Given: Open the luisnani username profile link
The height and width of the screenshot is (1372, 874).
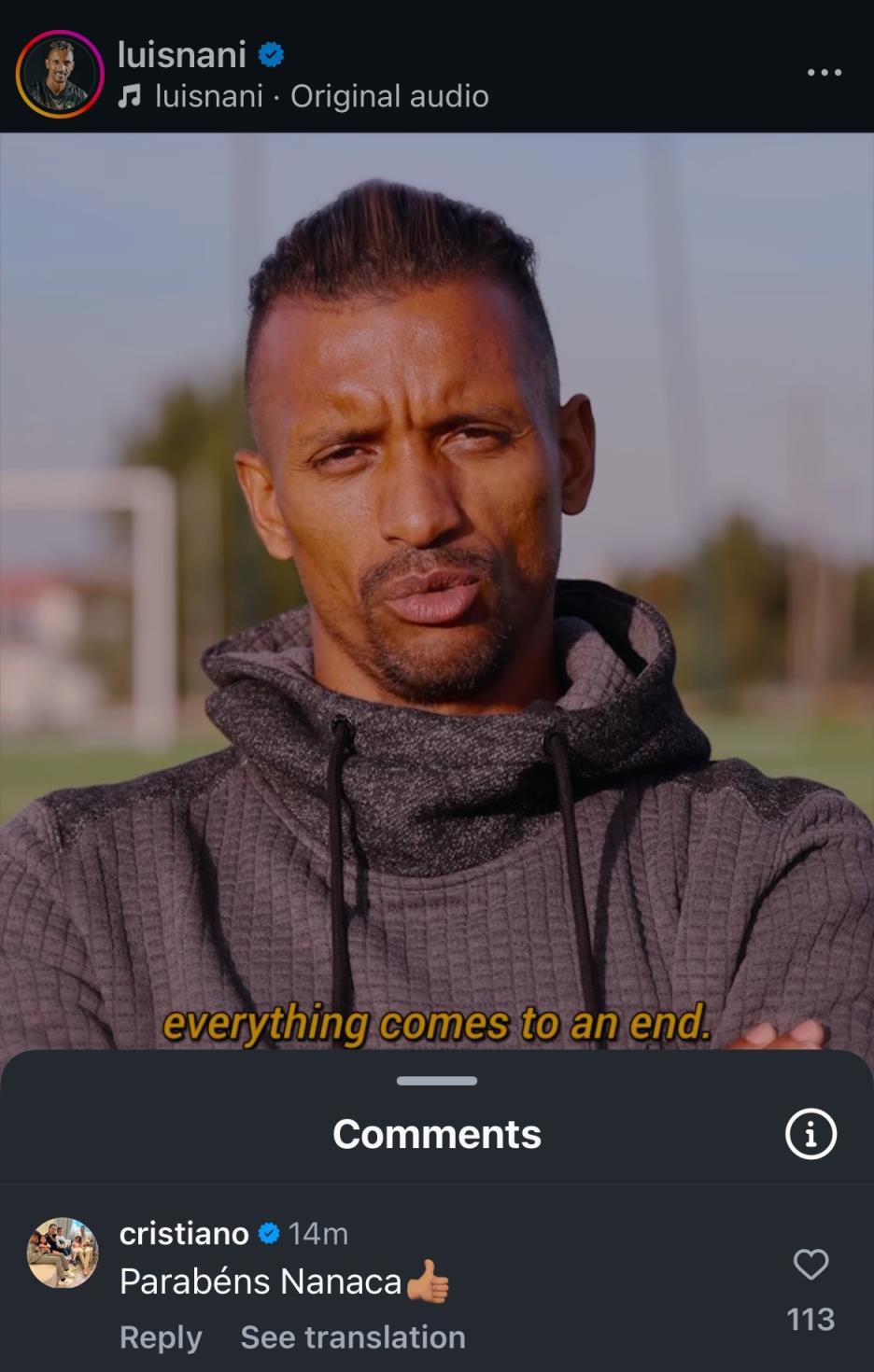Looking at the screenshot, I should point(182,54).
